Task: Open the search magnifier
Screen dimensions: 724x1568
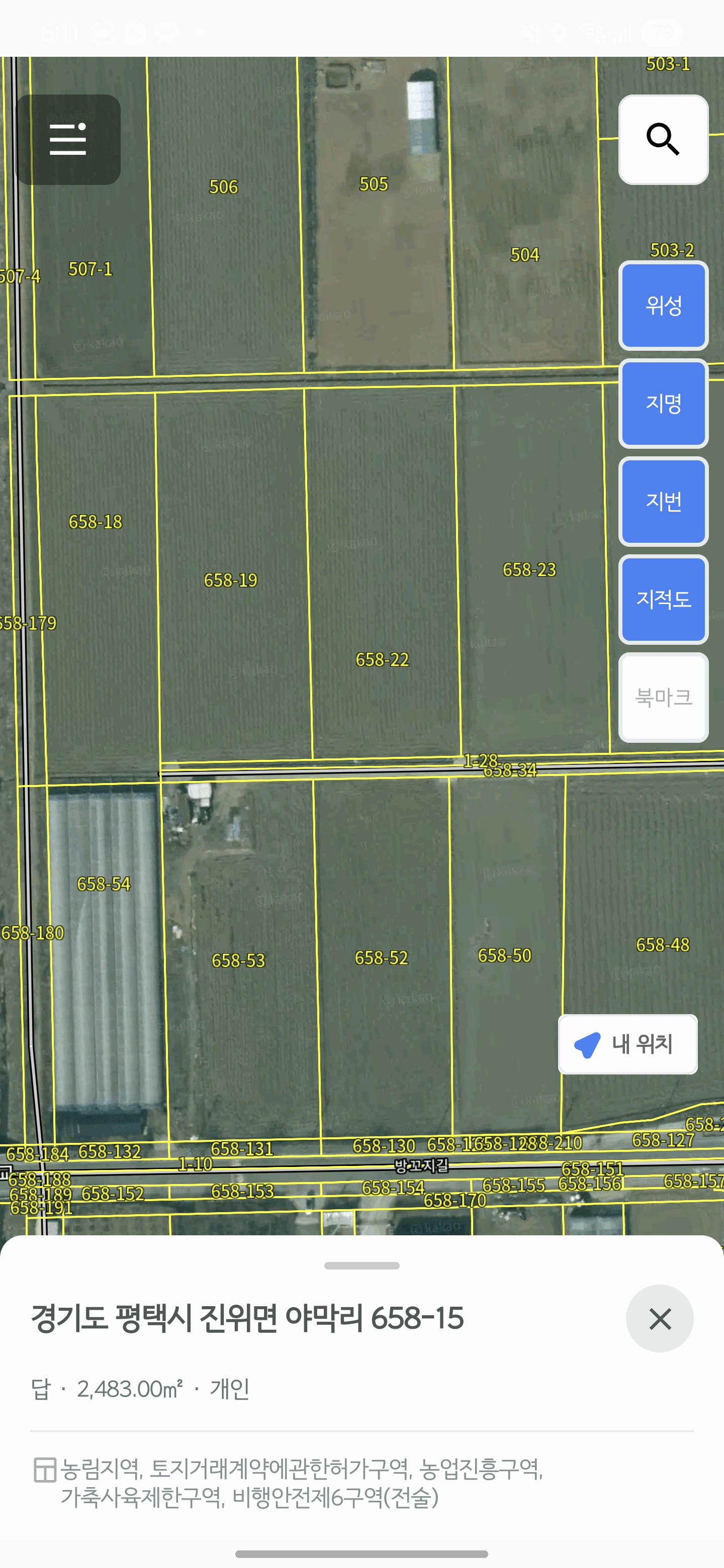Action: pos(663,139)
